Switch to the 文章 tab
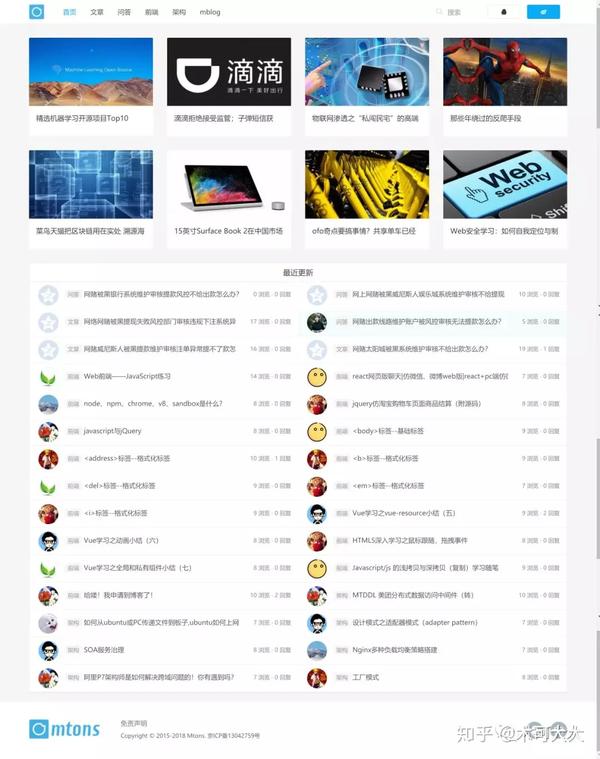This screenshot has height=759, width=600. click(97, 12)
